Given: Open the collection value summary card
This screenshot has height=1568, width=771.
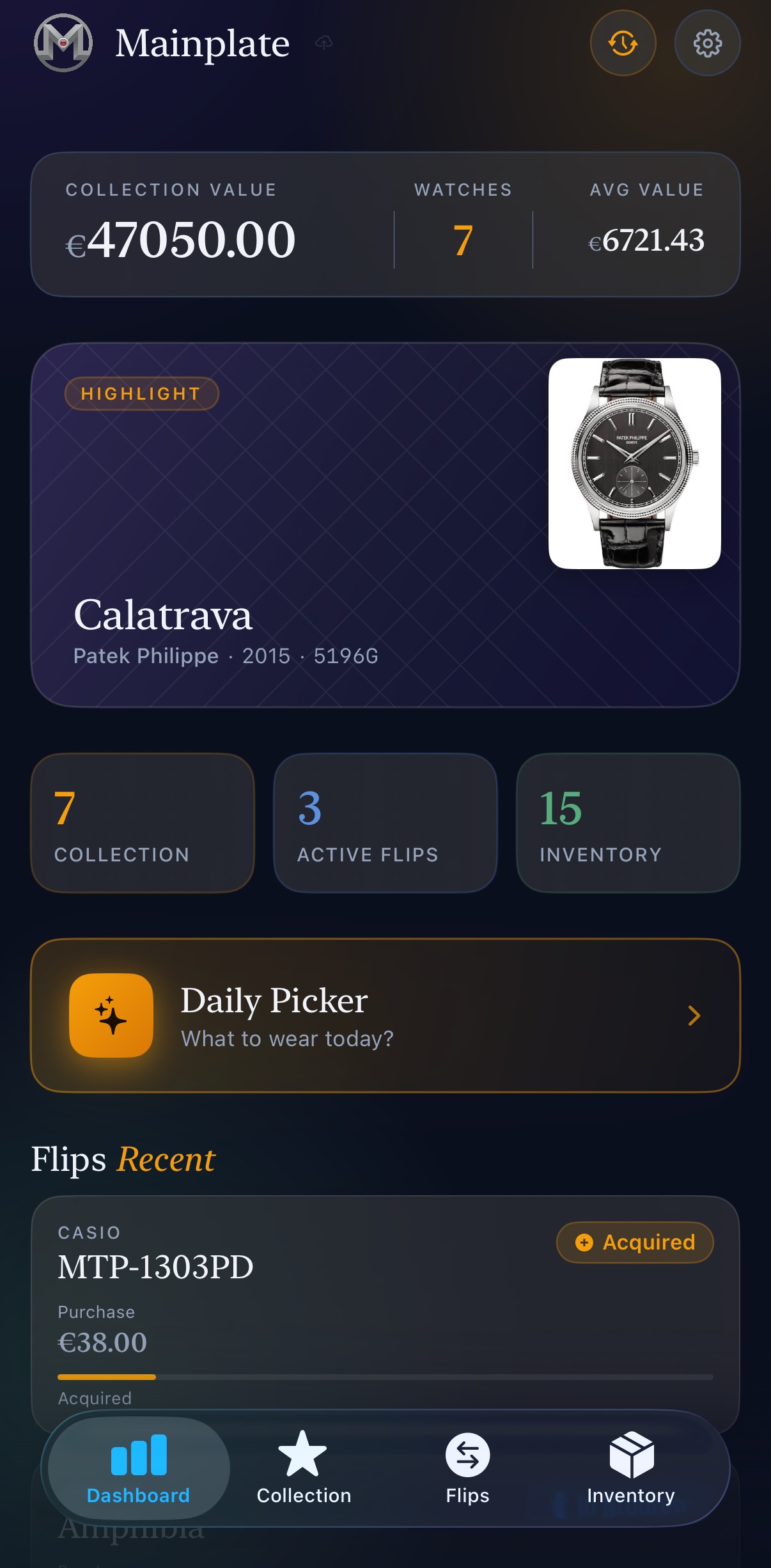Looking at the screenshot, I should click(x=385, y=224).
